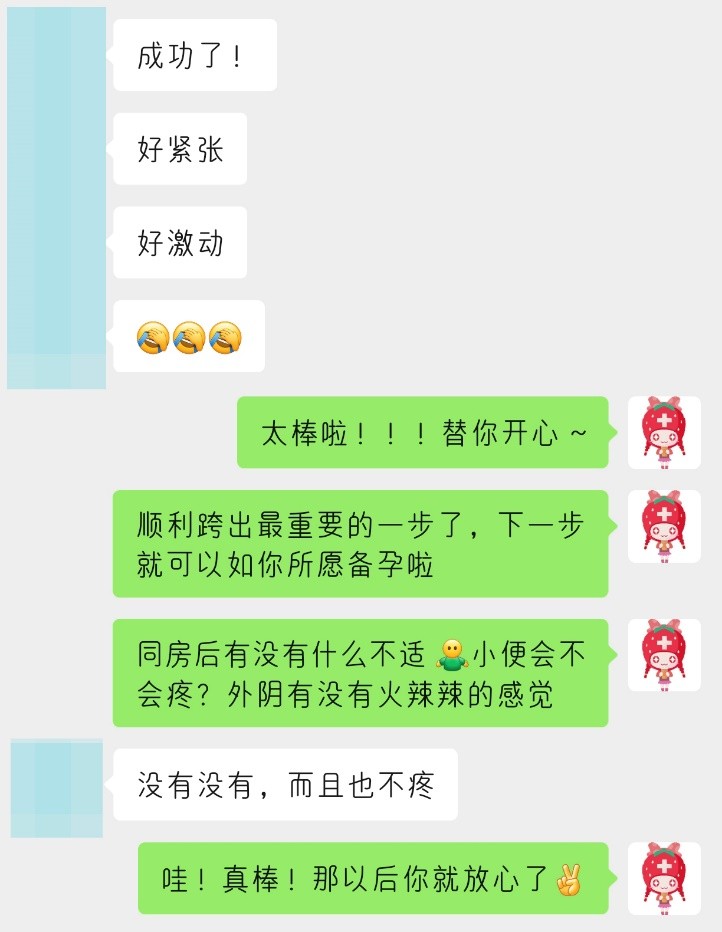Screen dimensions: 722x932
Task: Click the emoji-only message bubble
Action: coord(189,337)
